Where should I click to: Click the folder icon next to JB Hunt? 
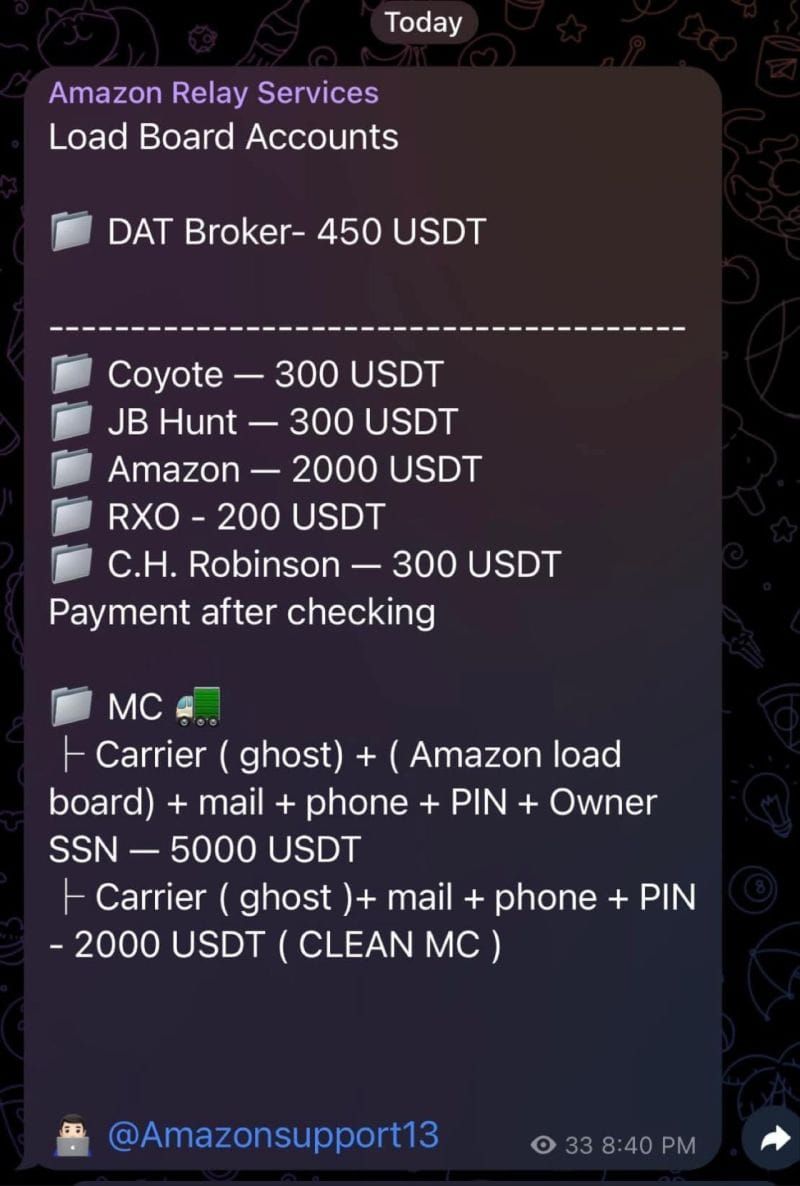(70, 421)
